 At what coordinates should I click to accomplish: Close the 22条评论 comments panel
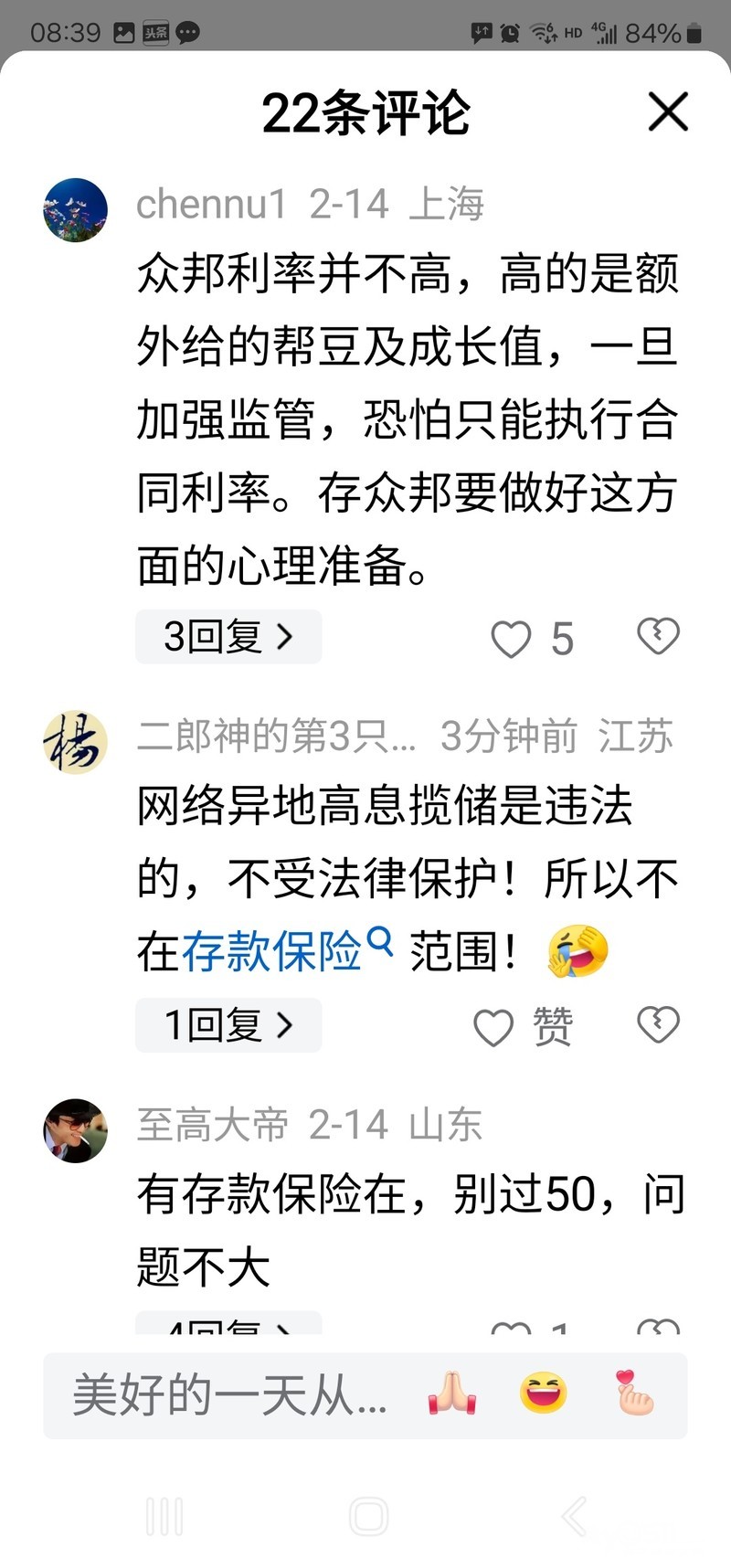[x=667, y=113]
